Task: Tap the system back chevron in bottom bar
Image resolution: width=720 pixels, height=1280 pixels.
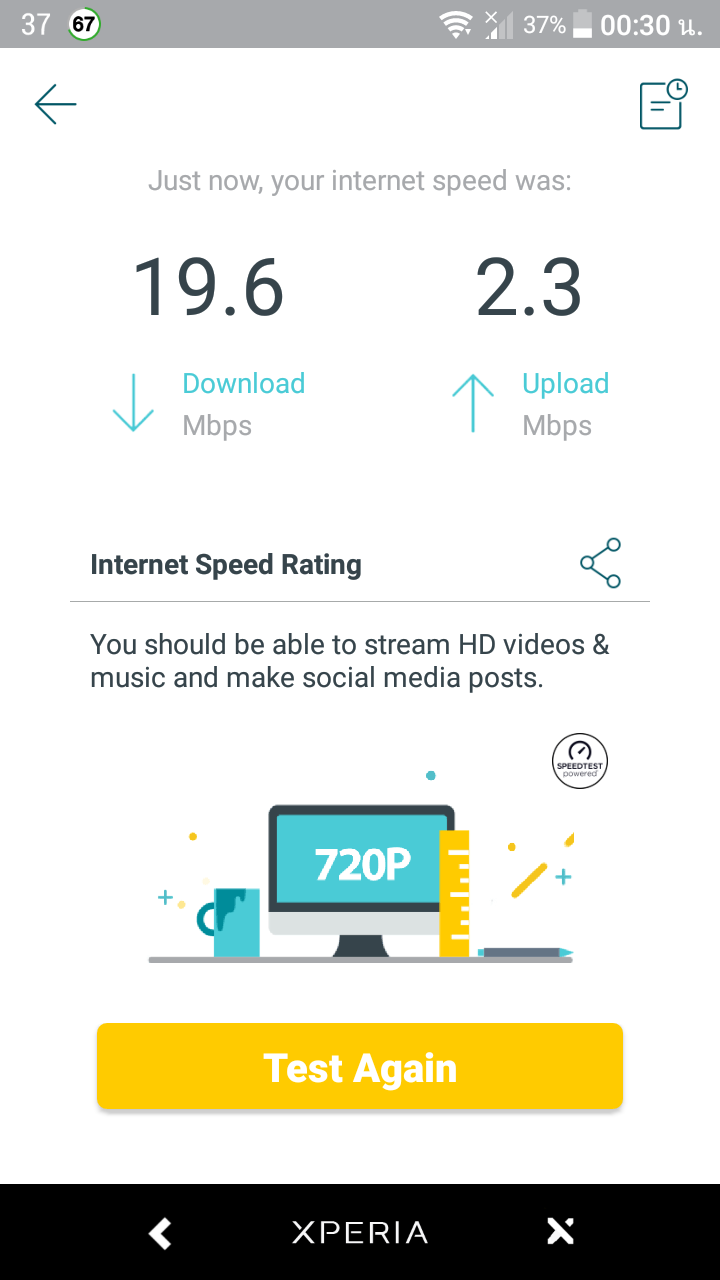Action: point(160,1232)
